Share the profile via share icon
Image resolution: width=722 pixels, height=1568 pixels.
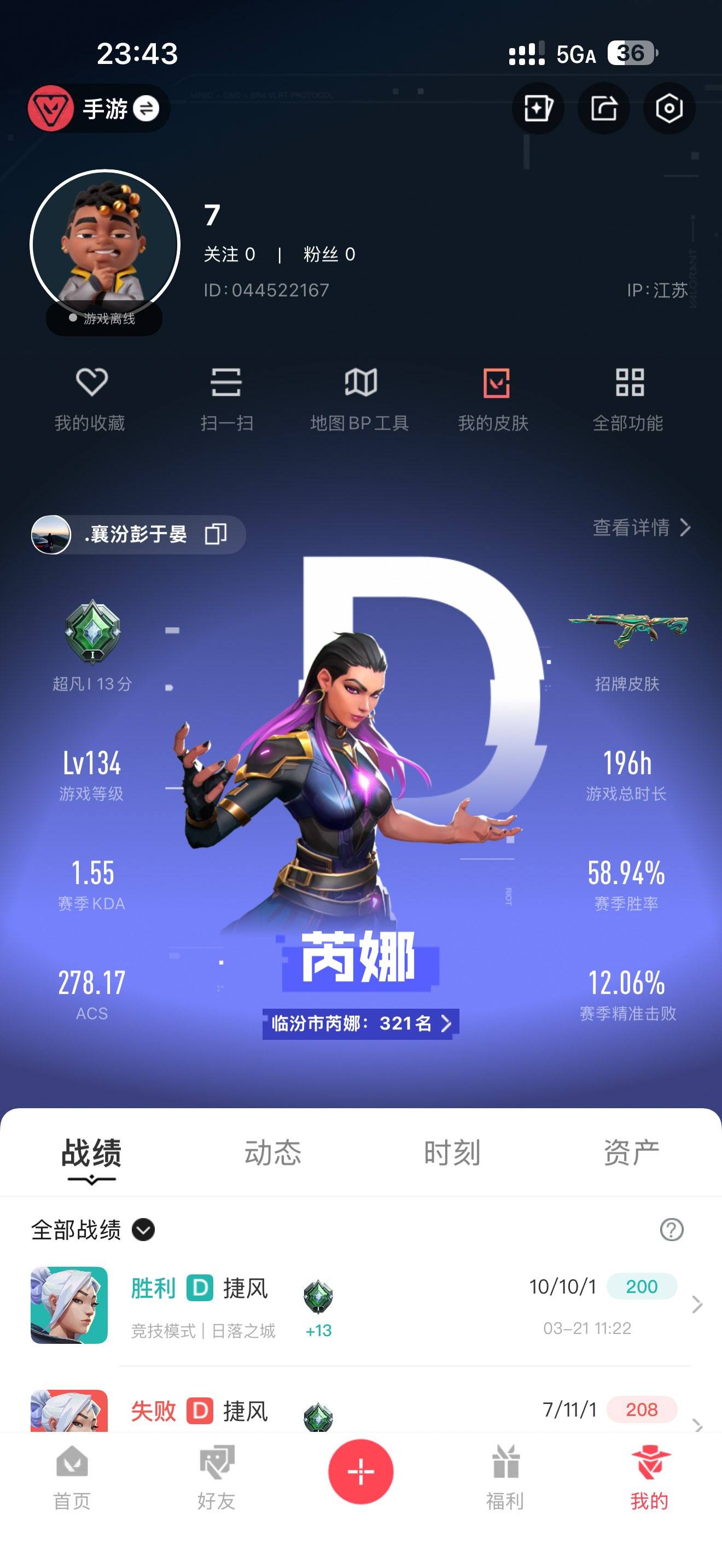click(x=603, y=108)
